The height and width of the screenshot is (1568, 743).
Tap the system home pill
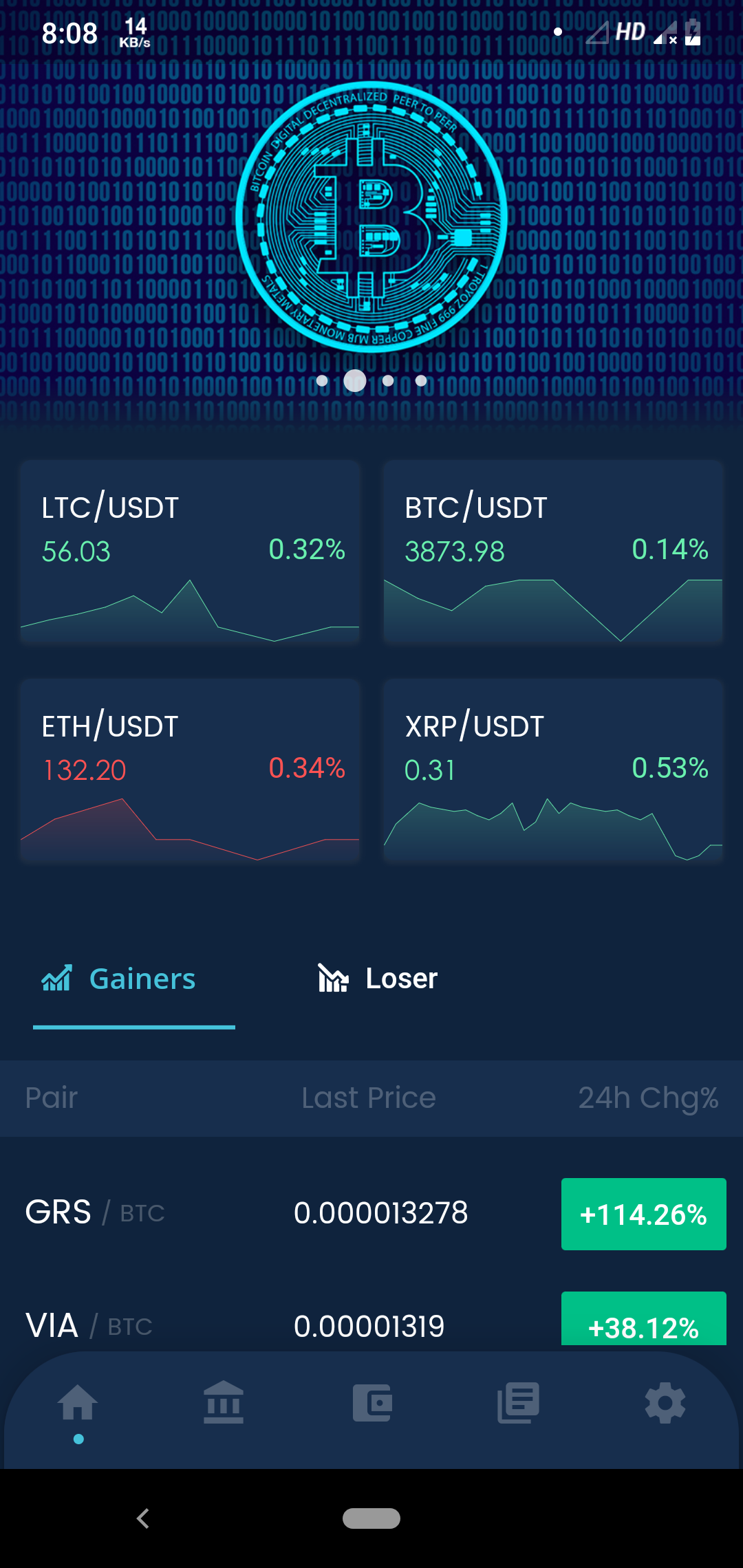point(371,1518)
